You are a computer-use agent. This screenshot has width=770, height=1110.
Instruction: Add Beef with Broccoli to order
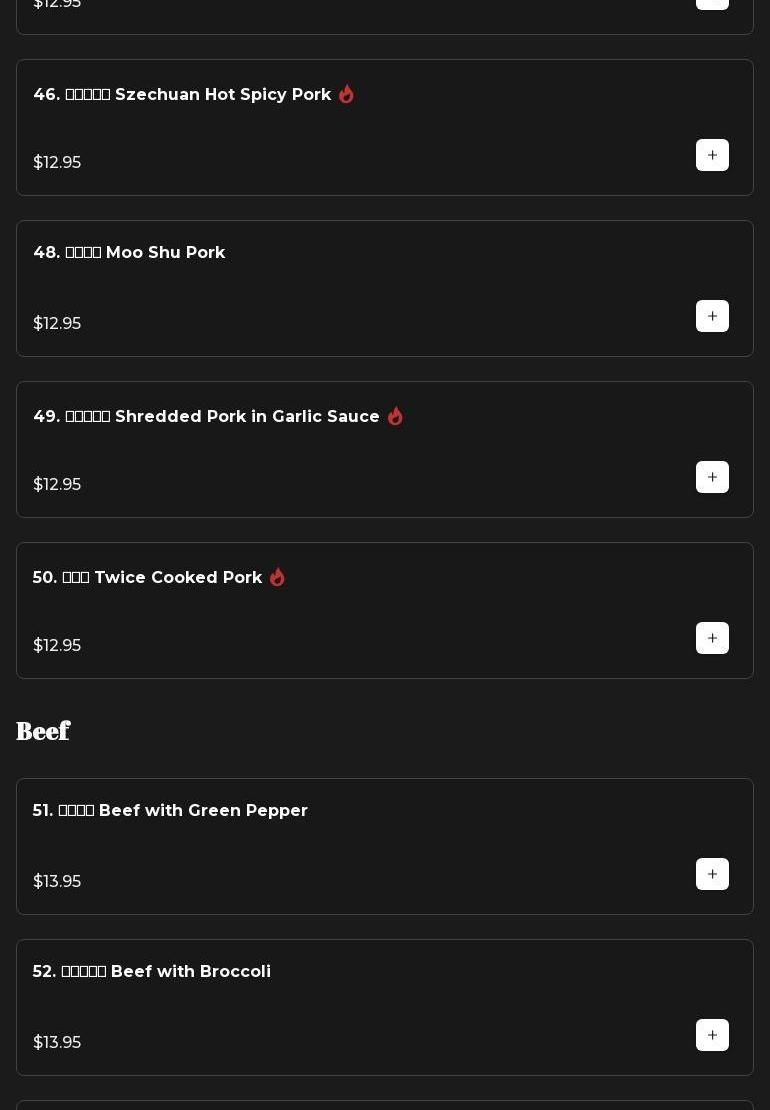coord(712,1035)
